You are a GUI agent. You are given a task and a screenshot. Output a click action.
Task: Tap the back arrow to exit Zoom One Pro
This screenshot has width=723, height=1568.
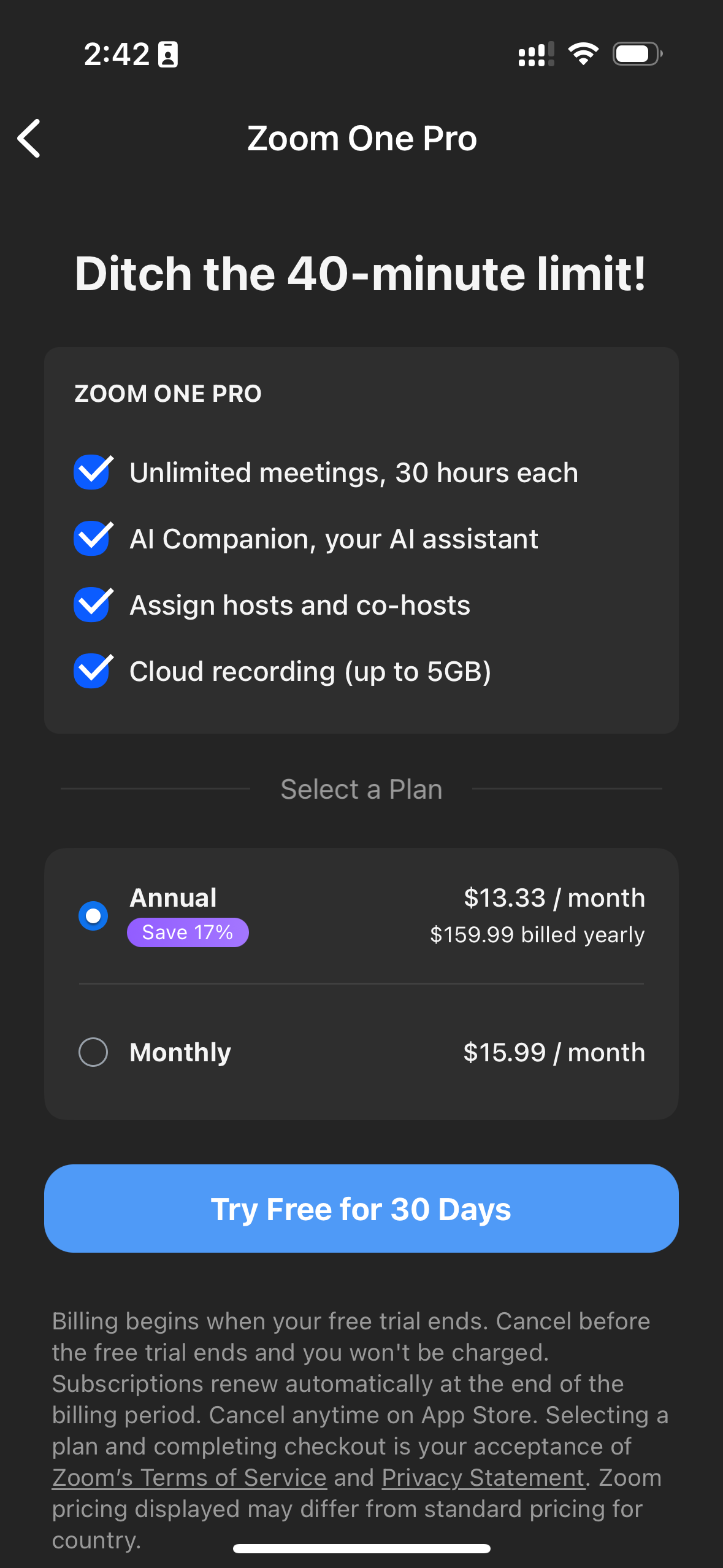(x=29, y=138)
